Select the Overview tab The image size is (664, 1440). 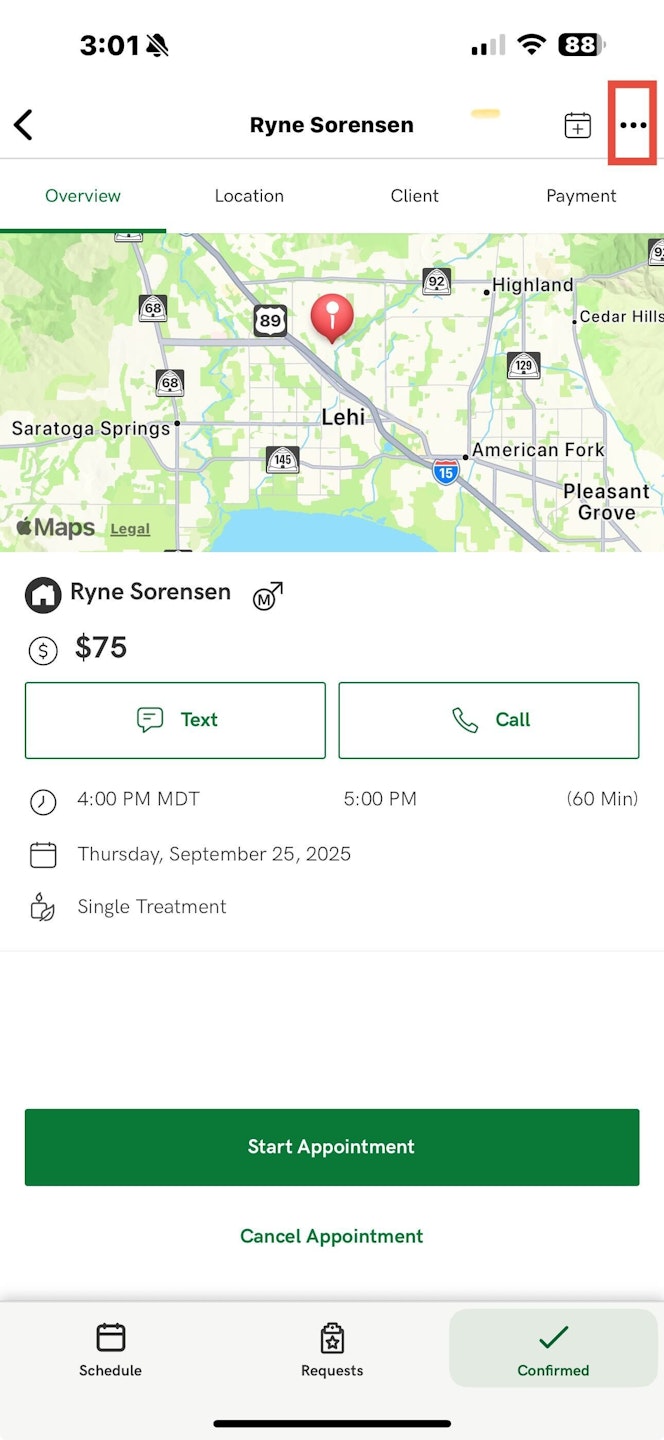[83, 196]
